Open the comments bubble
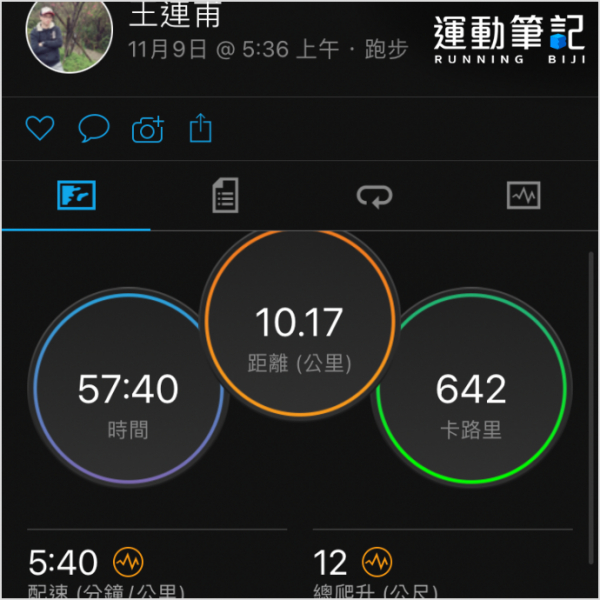The width and height of the screenshot is (600, 600). pos(93,128)
